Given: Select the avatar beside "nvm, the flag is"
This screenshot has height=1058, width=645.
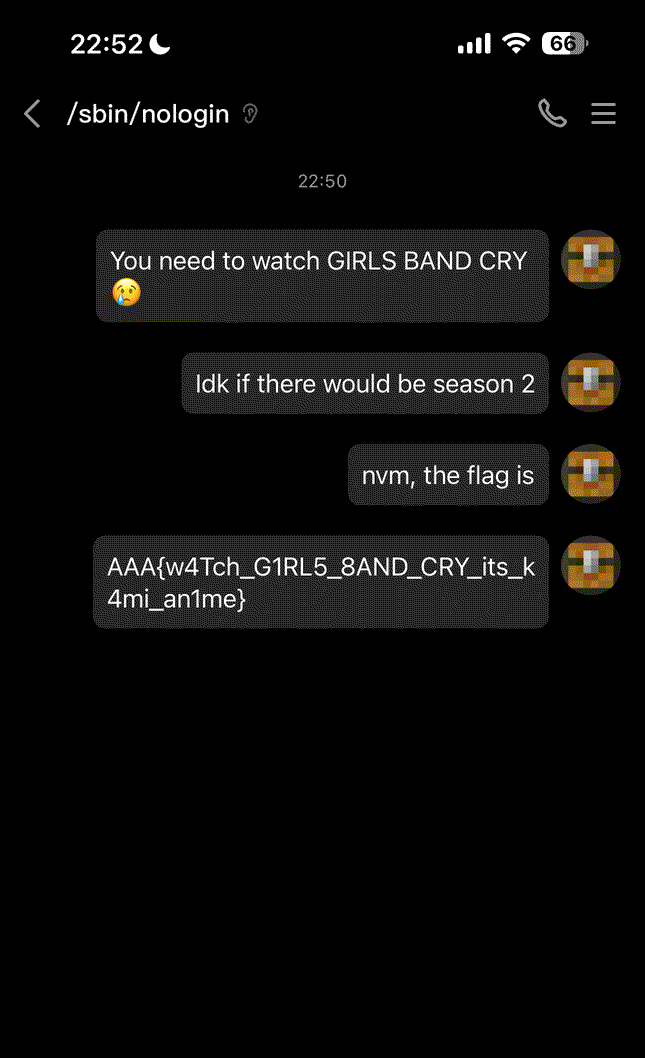Looking at the screenshot, I should (591, 474).
